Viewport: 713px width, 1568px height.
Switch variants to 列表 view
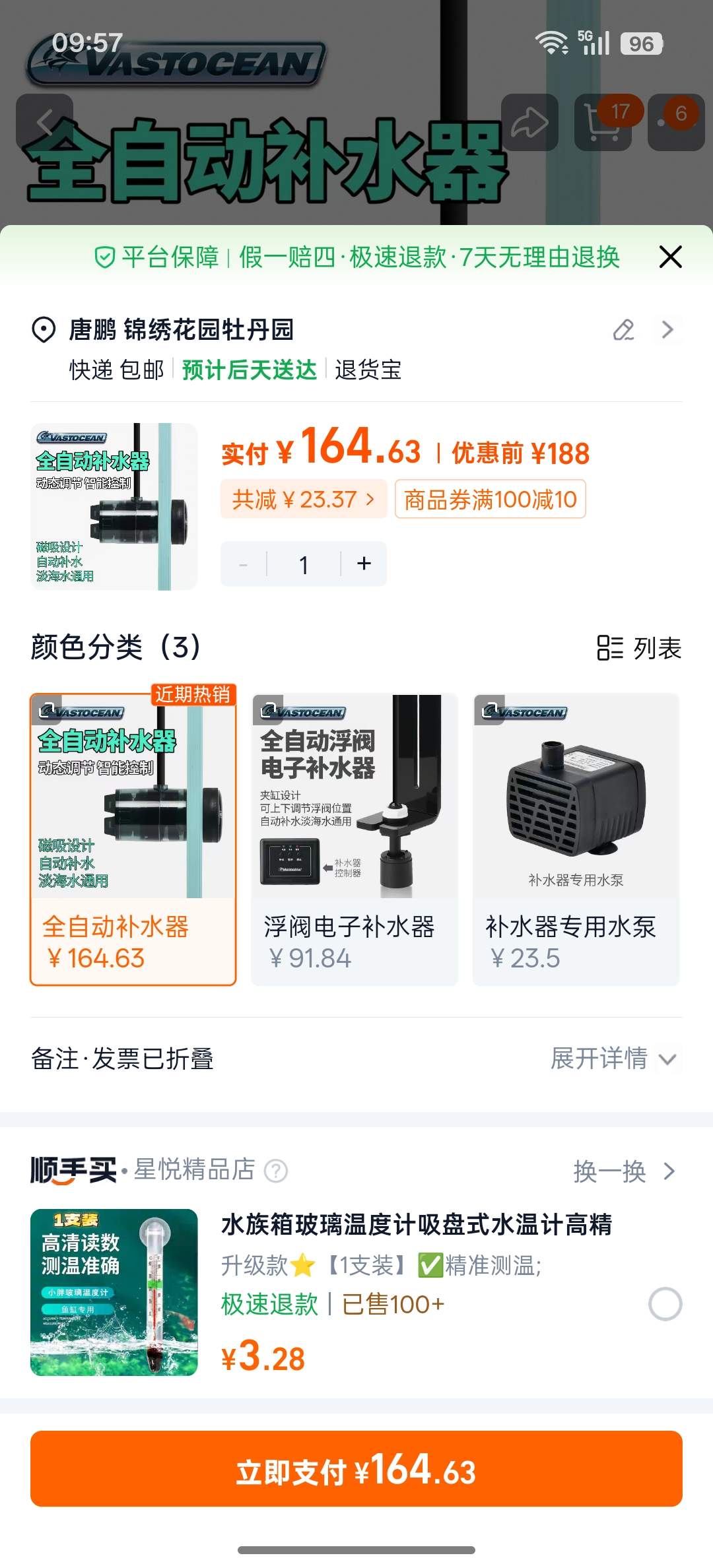[638, 647]
